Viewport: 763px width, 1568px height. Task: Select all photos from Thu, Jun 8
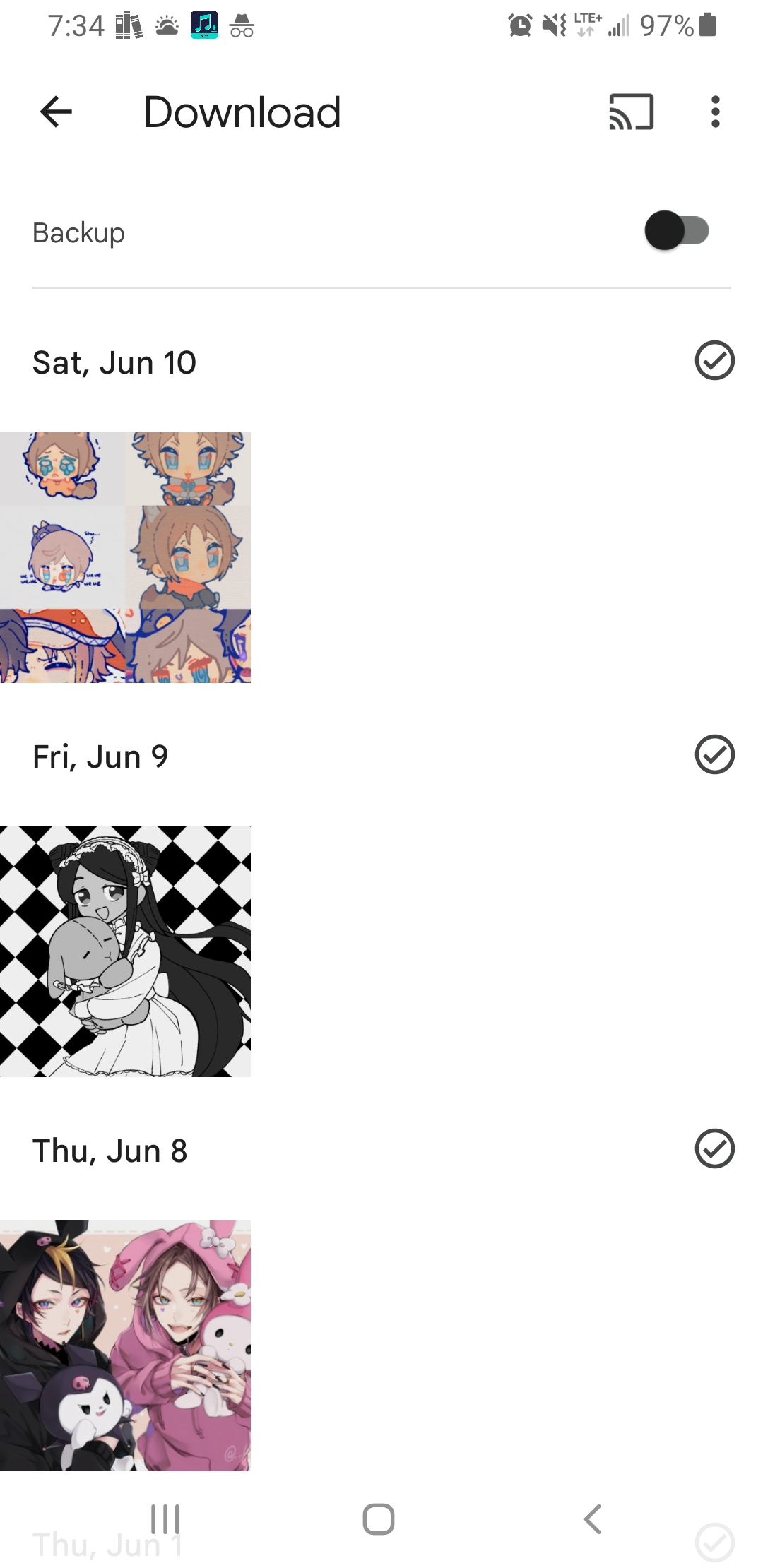click(x=714, y=1148)
